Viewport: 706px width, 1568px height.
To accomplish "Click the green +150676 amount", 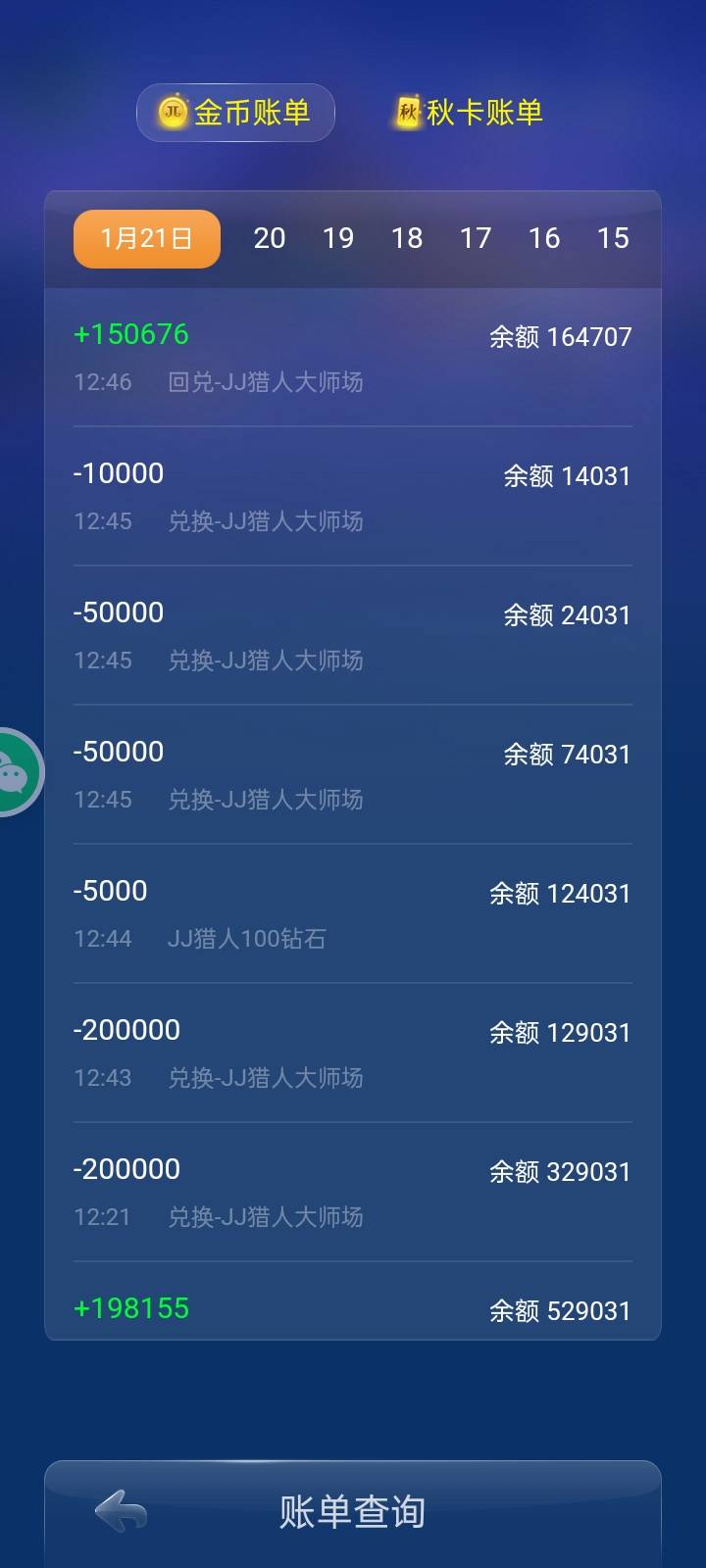I will (131, 334).
